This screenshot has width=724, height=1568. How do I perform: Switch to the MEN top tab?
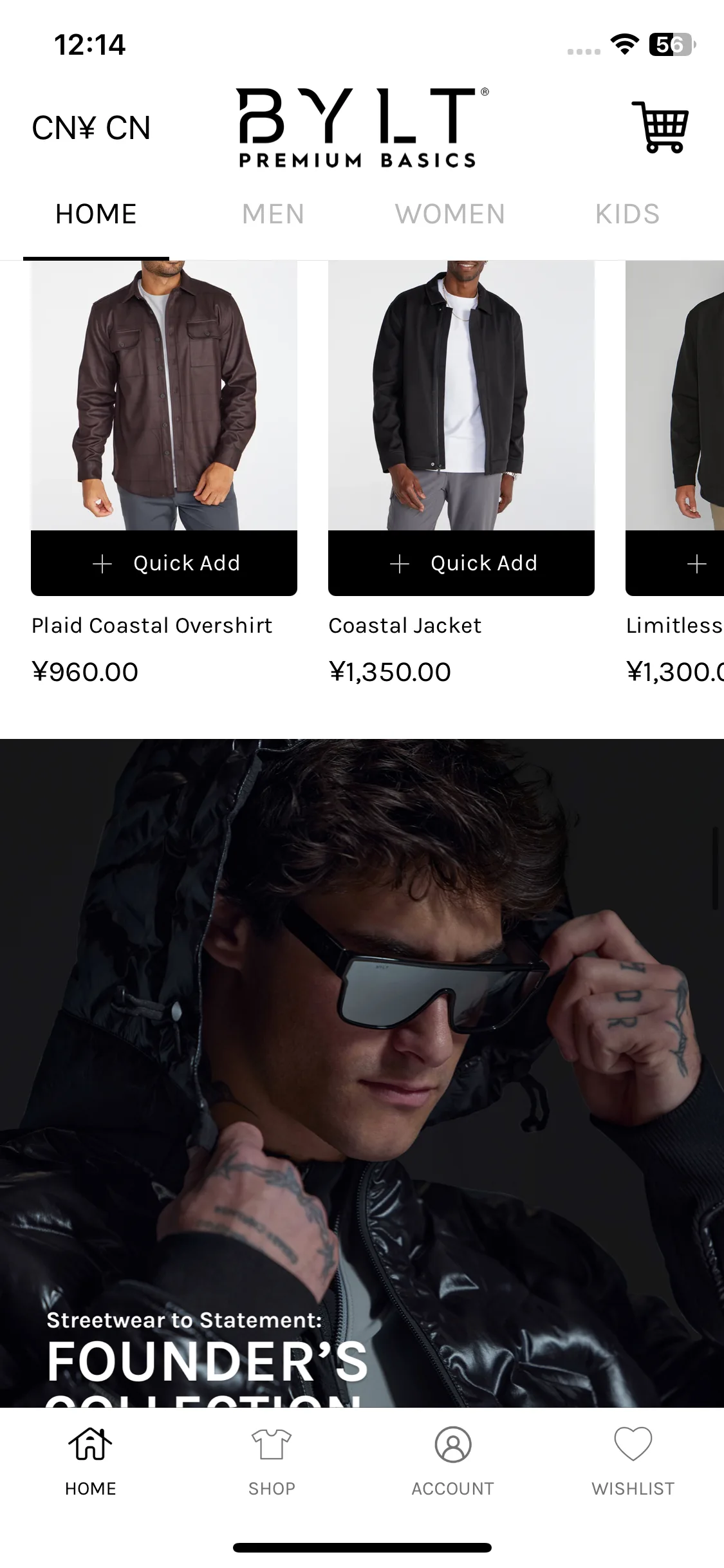pos(273,214)
